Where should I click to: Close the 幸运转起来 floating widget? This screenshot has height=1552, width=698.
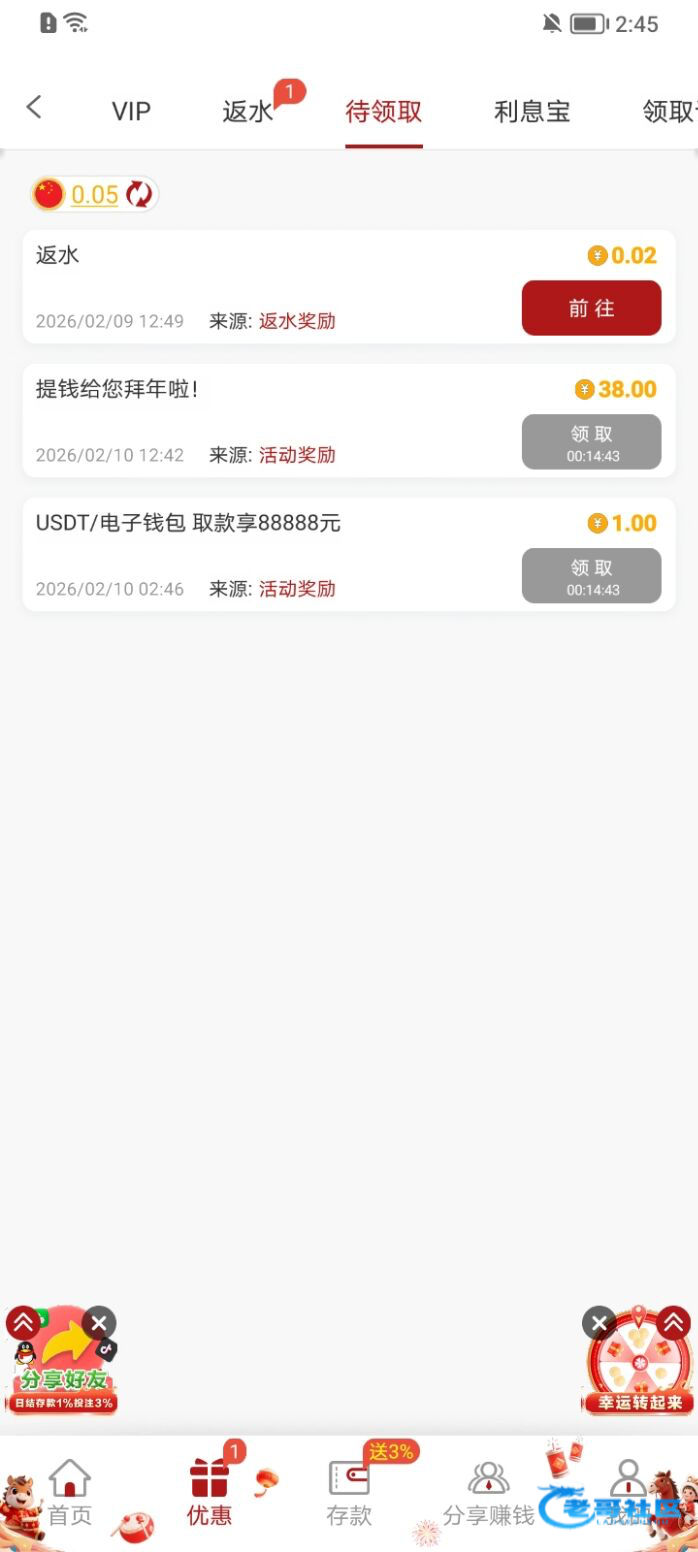(x=598, y=1324)
